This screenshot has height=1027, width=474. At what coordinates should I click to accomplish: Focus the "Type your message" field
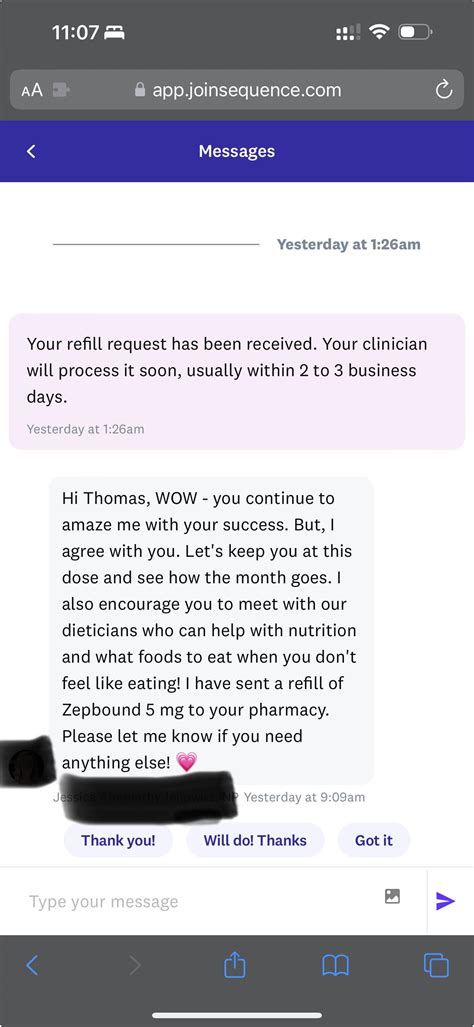coord(196,901)
